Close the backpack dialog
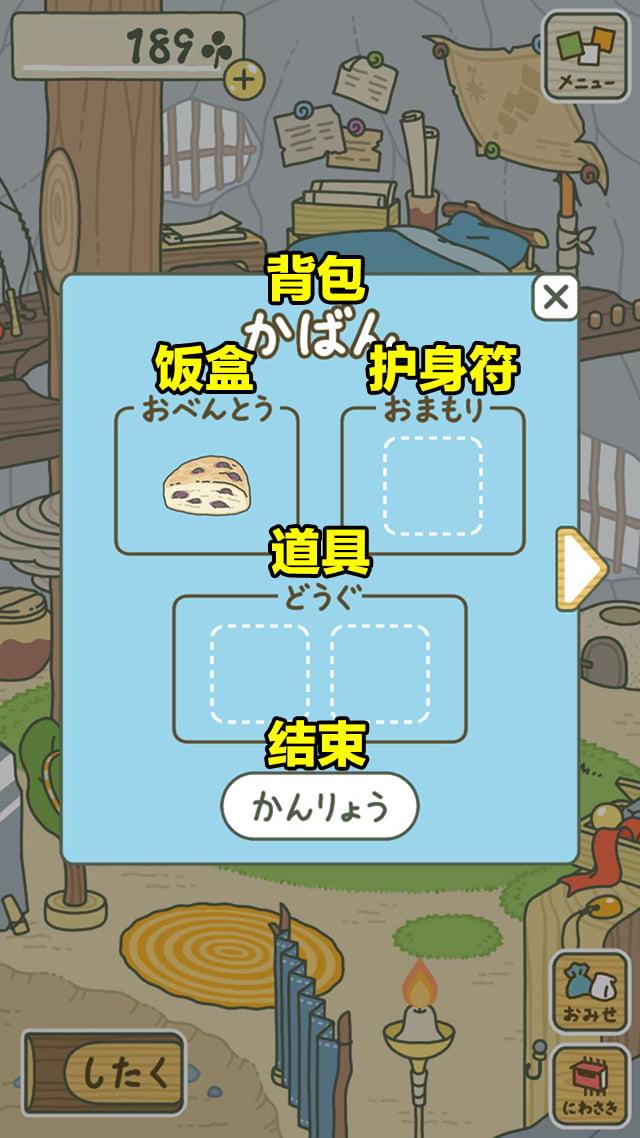 pos(555,297)
